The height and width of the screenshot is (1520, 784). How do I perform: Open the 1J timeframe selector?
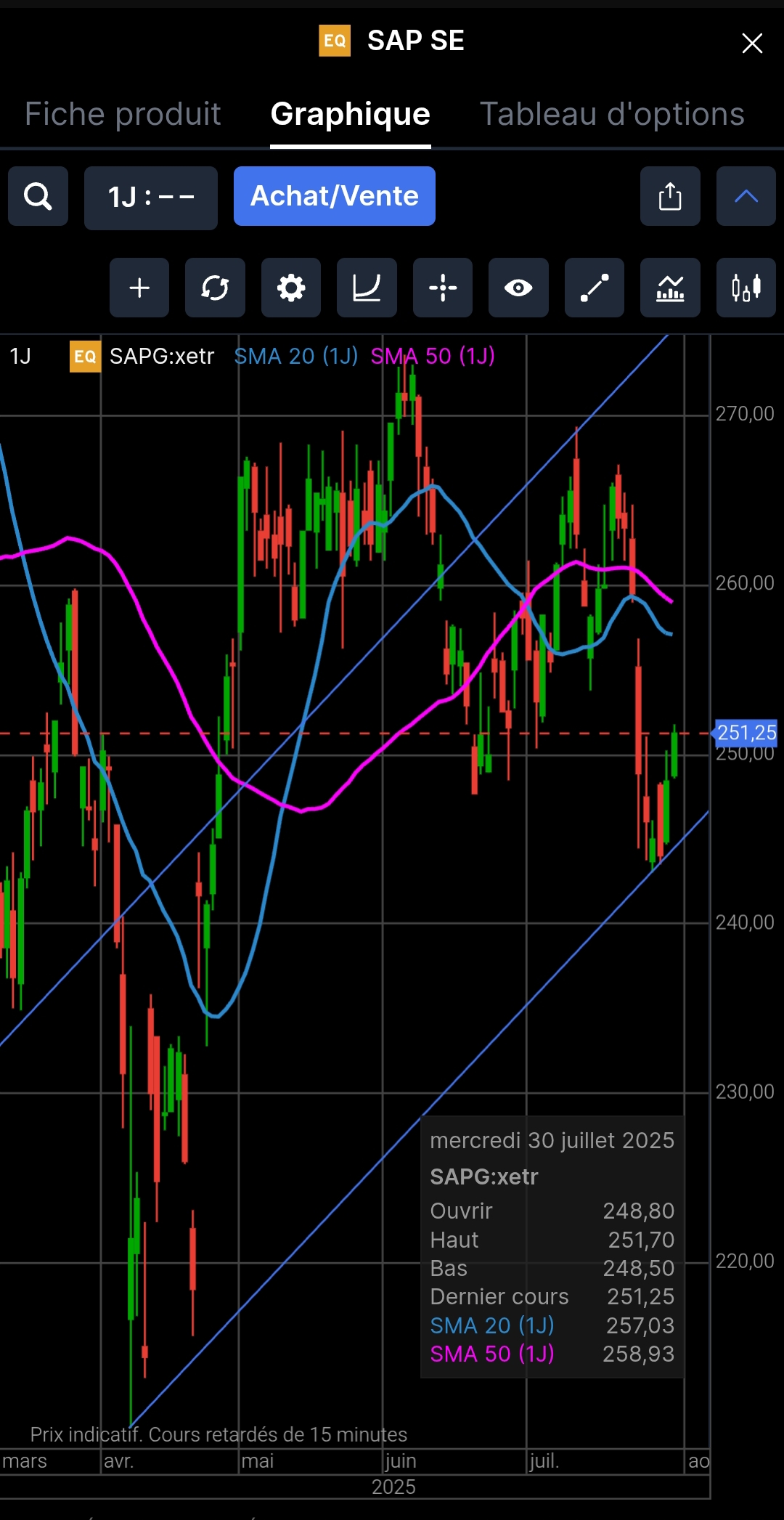coord(150,198)
